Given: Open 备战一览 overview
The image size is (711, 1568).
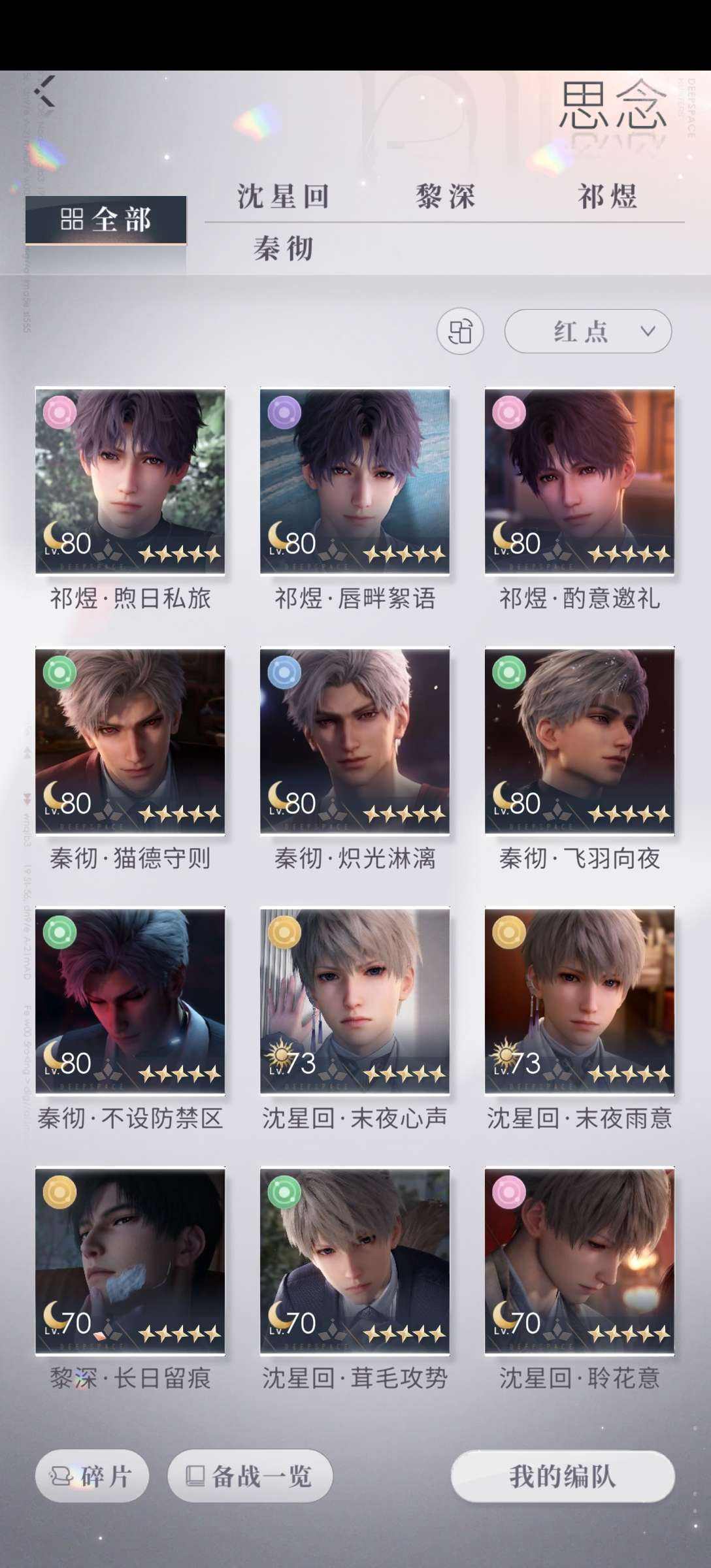Looking at the screenshot, I should tap(250, 1477).
